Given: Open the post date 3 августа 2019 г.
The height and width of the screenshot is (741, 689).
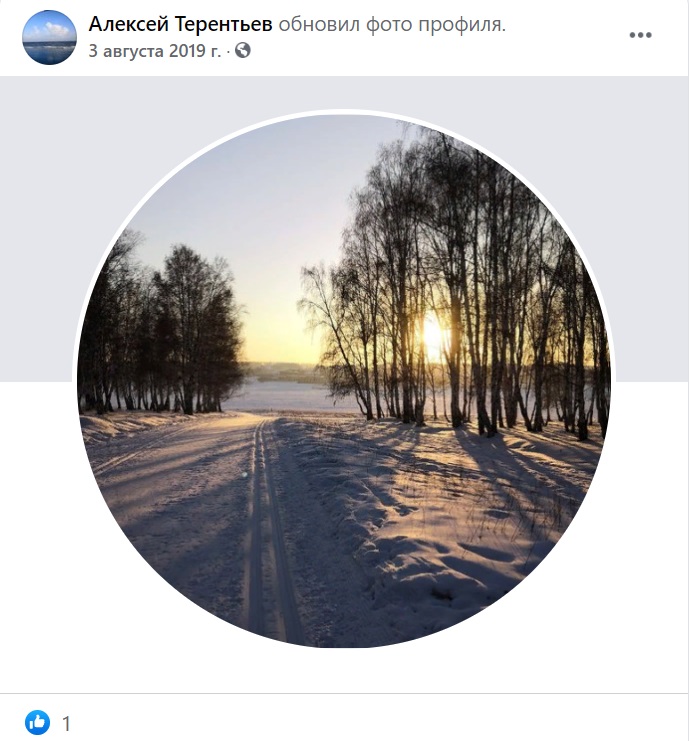Looking at the screenshot, I should click(154, 50).
